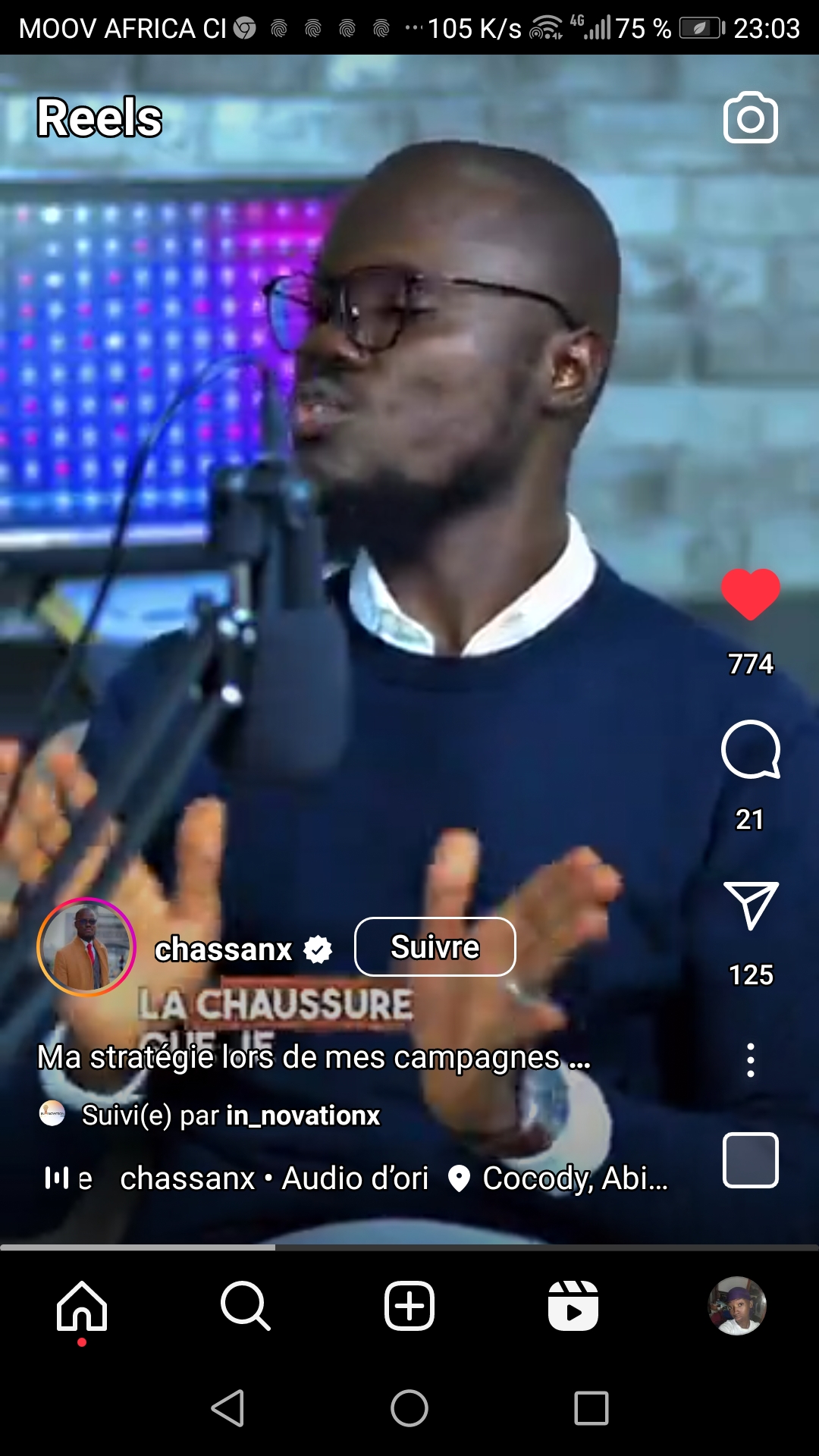Open the audio thumbnail square
The height and width of the screenshot is (1456, 819).
point(750,1159)
